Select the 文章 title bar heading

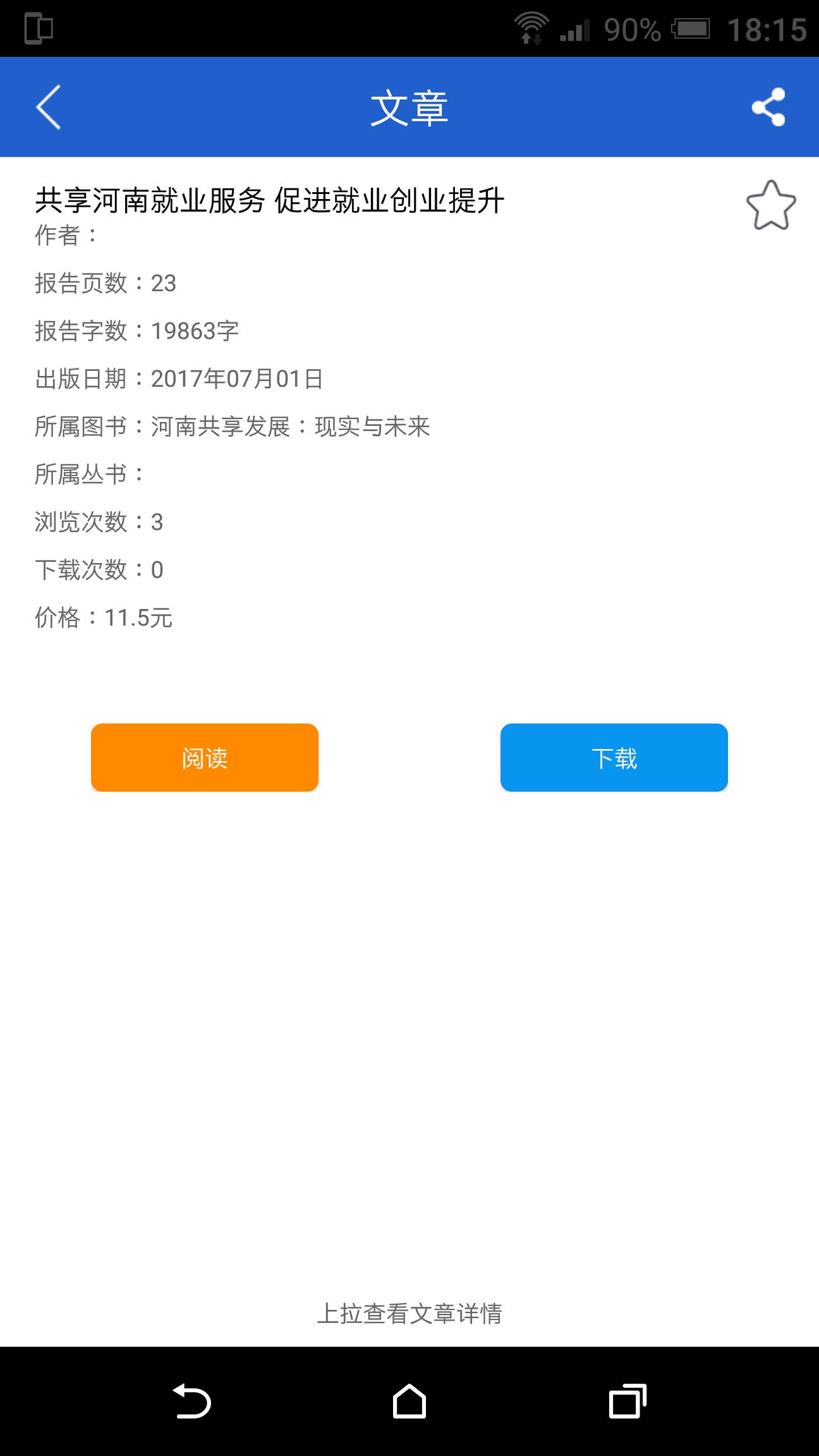(x=409, y=106)
